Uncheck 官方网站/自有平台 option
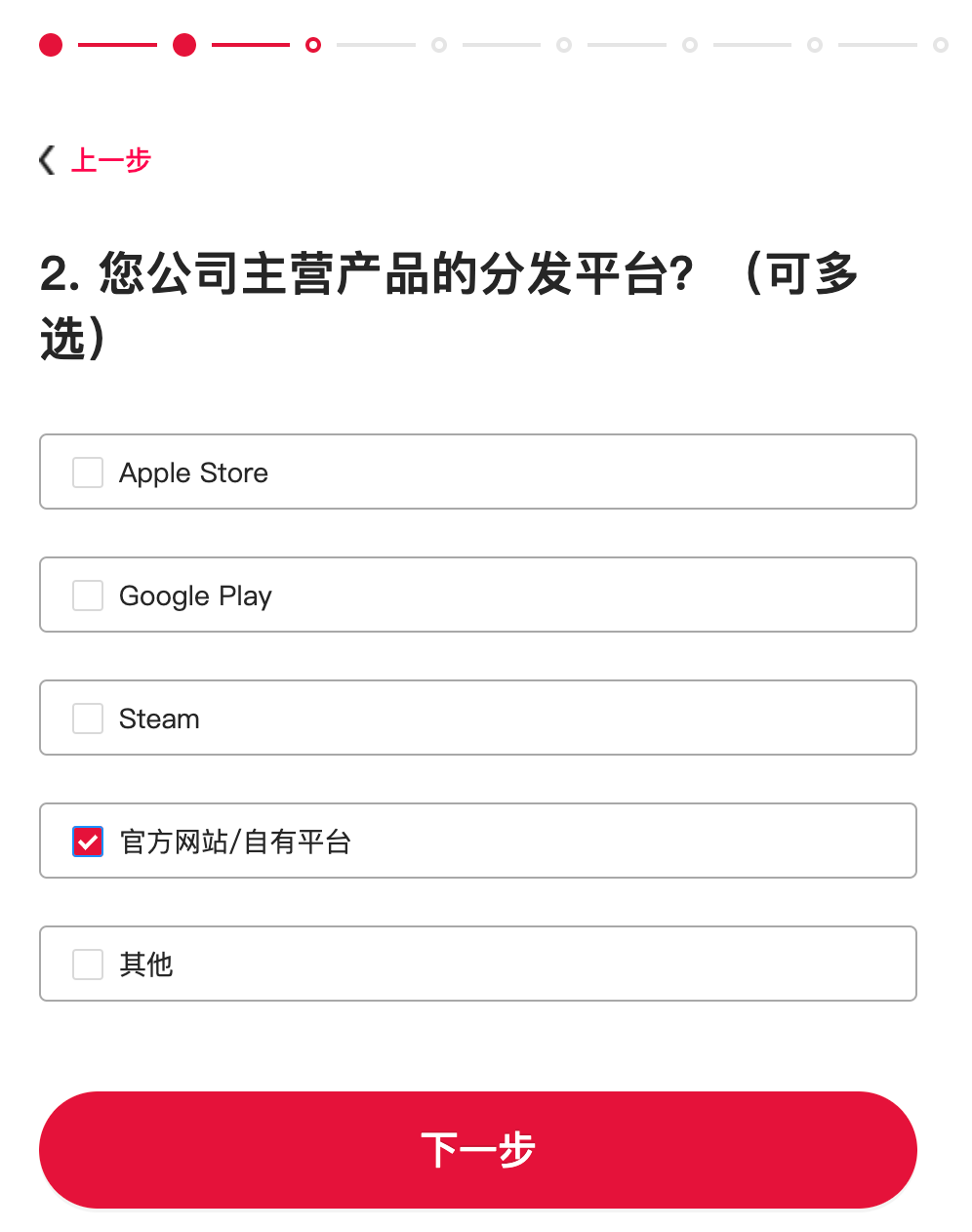Screen dimensions: 972x1232 click(88, 842)
